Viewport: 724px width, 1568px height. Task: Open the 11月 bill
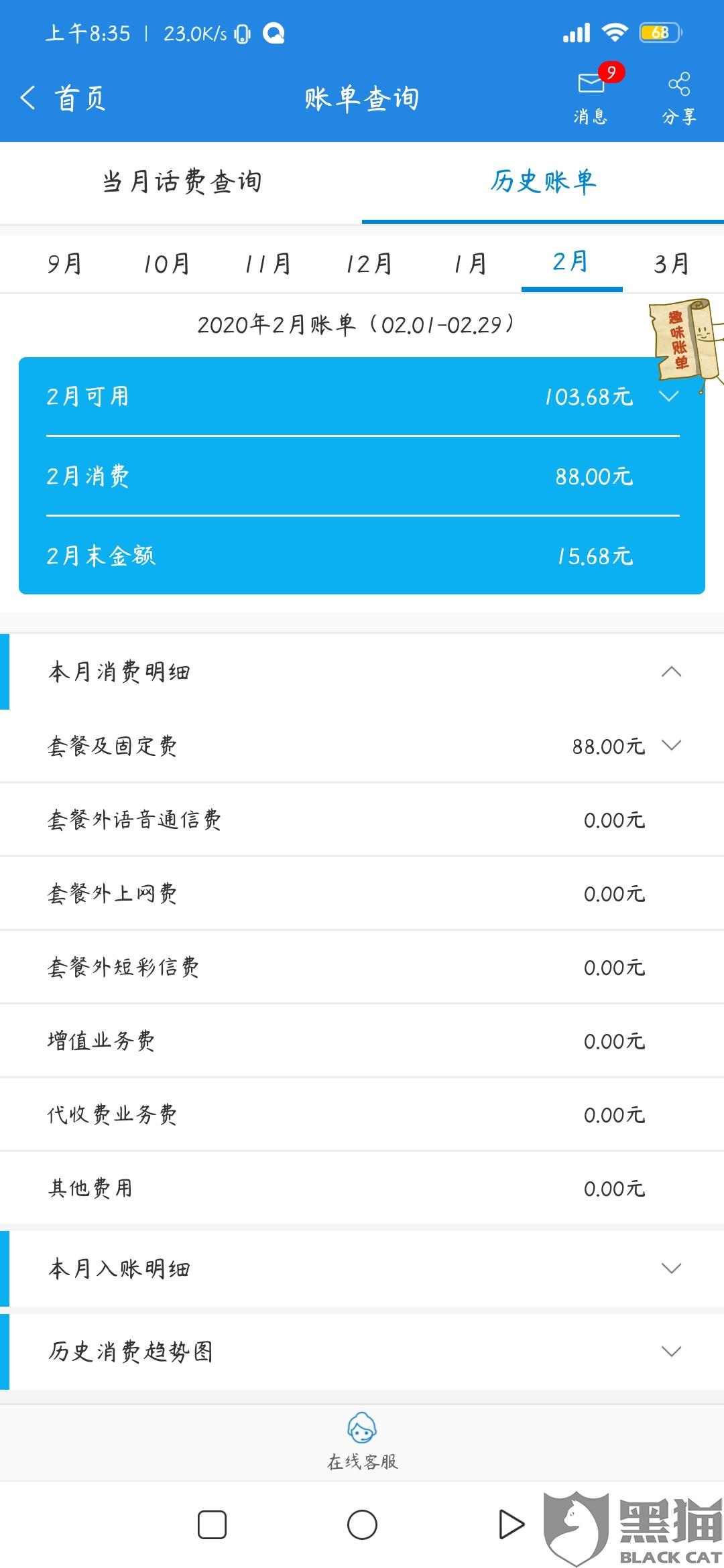[267, 263]
